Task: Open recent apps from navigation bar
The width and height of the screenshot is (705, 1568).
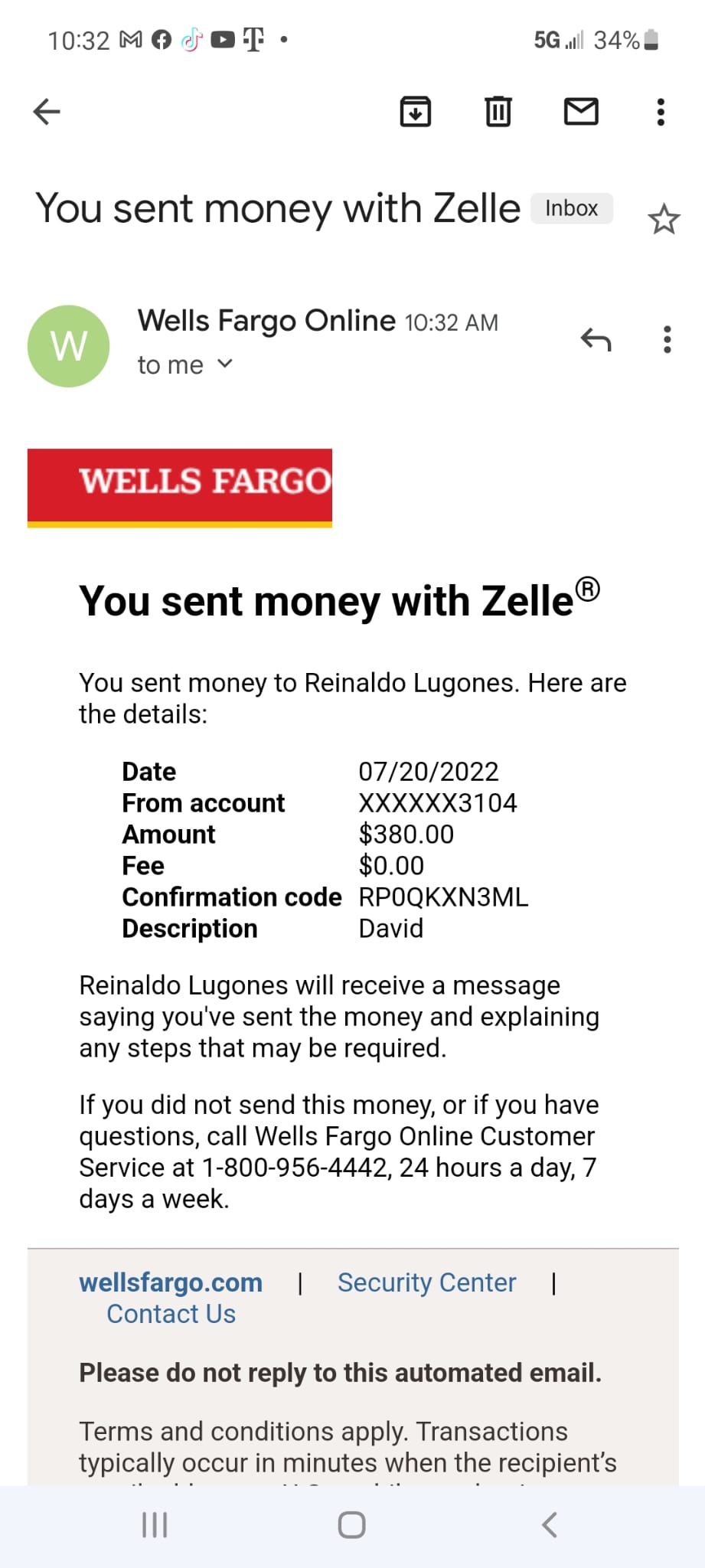Action: pyautogui.click(x=155, y=1525)
